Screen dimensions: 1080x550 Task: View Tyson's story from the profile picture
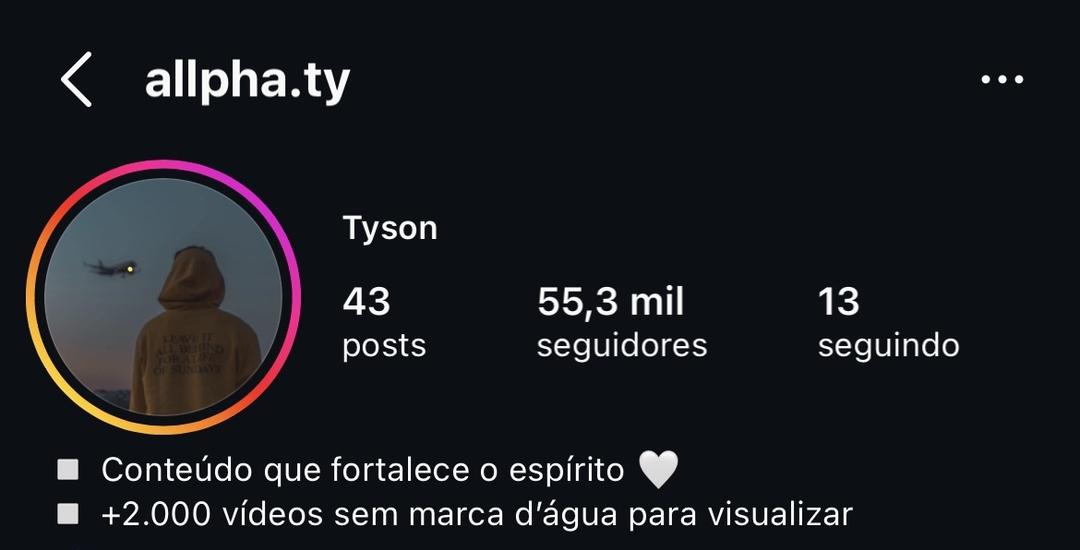tap(165, 297)
